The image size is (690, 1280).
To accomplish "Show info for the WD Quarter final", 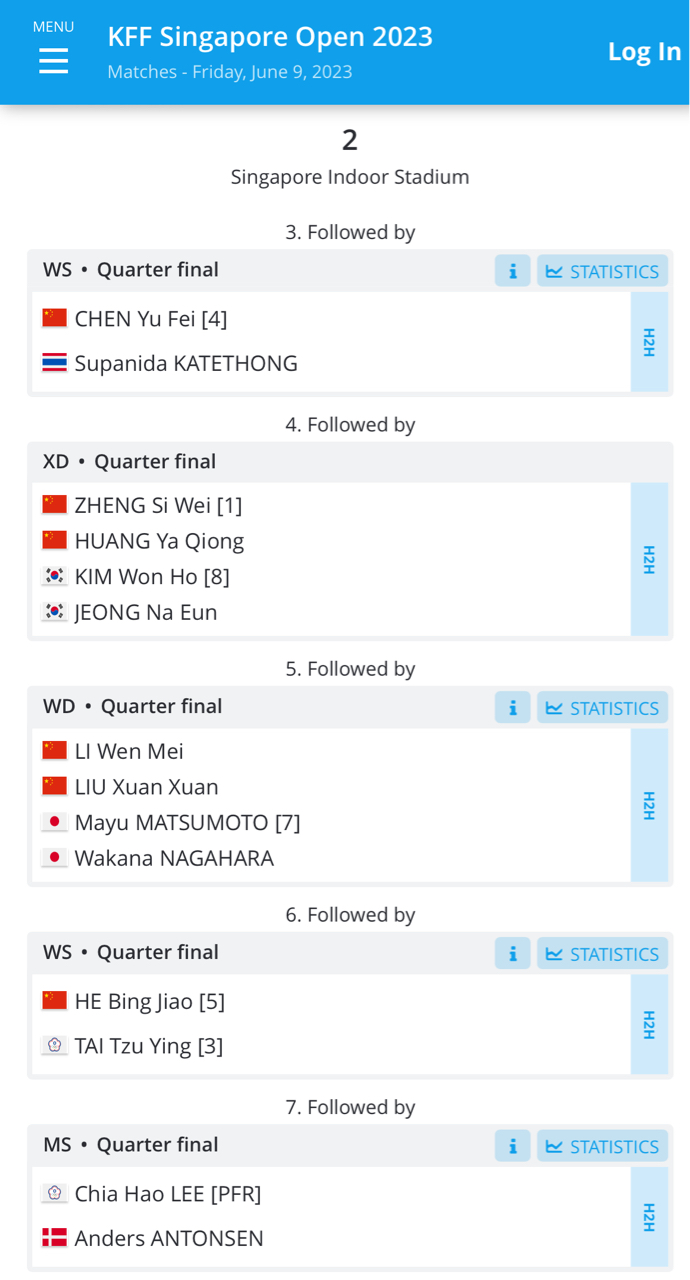I will point(512,708).
